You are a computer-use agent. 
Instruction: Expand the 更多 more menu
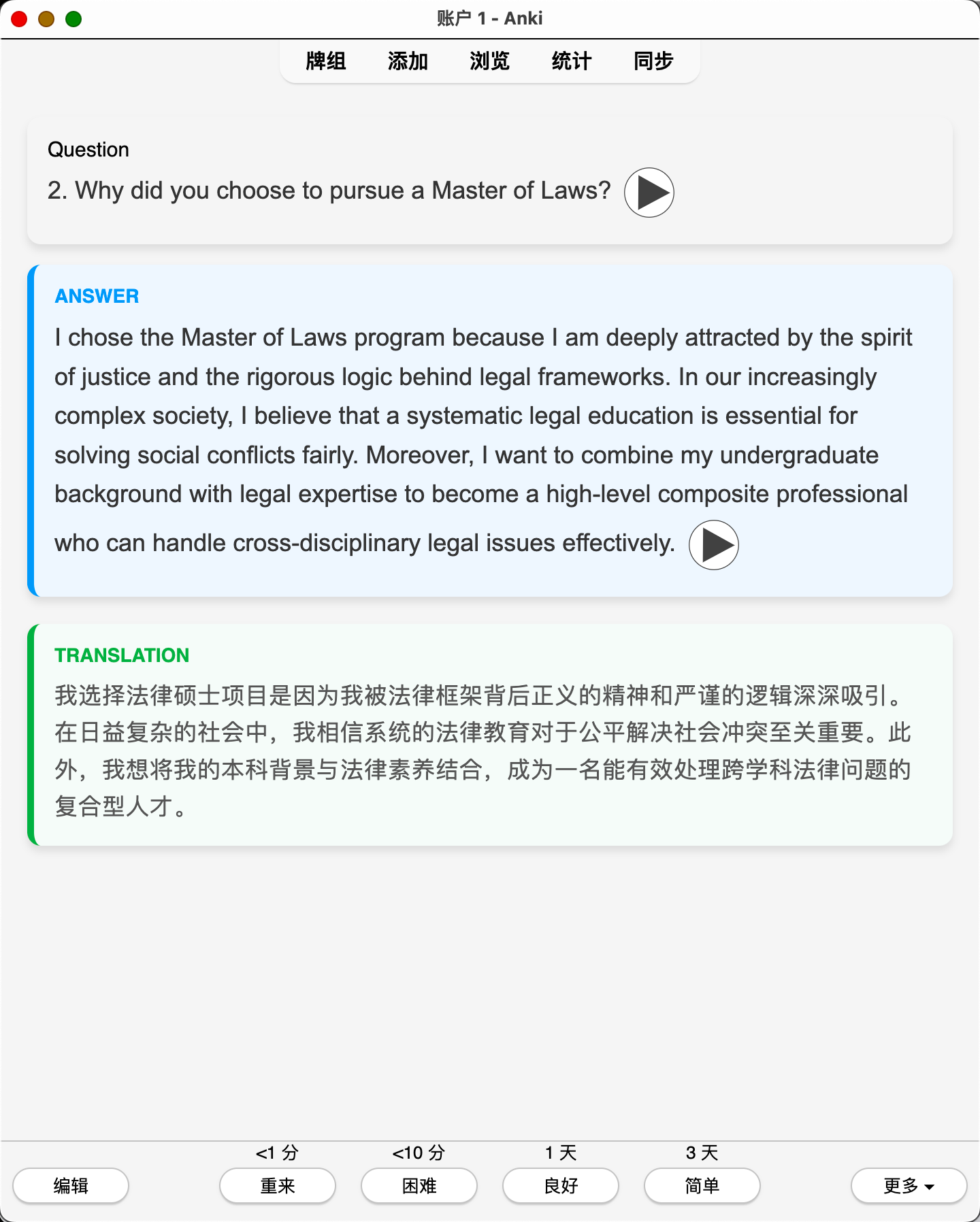pos(909,1186)
